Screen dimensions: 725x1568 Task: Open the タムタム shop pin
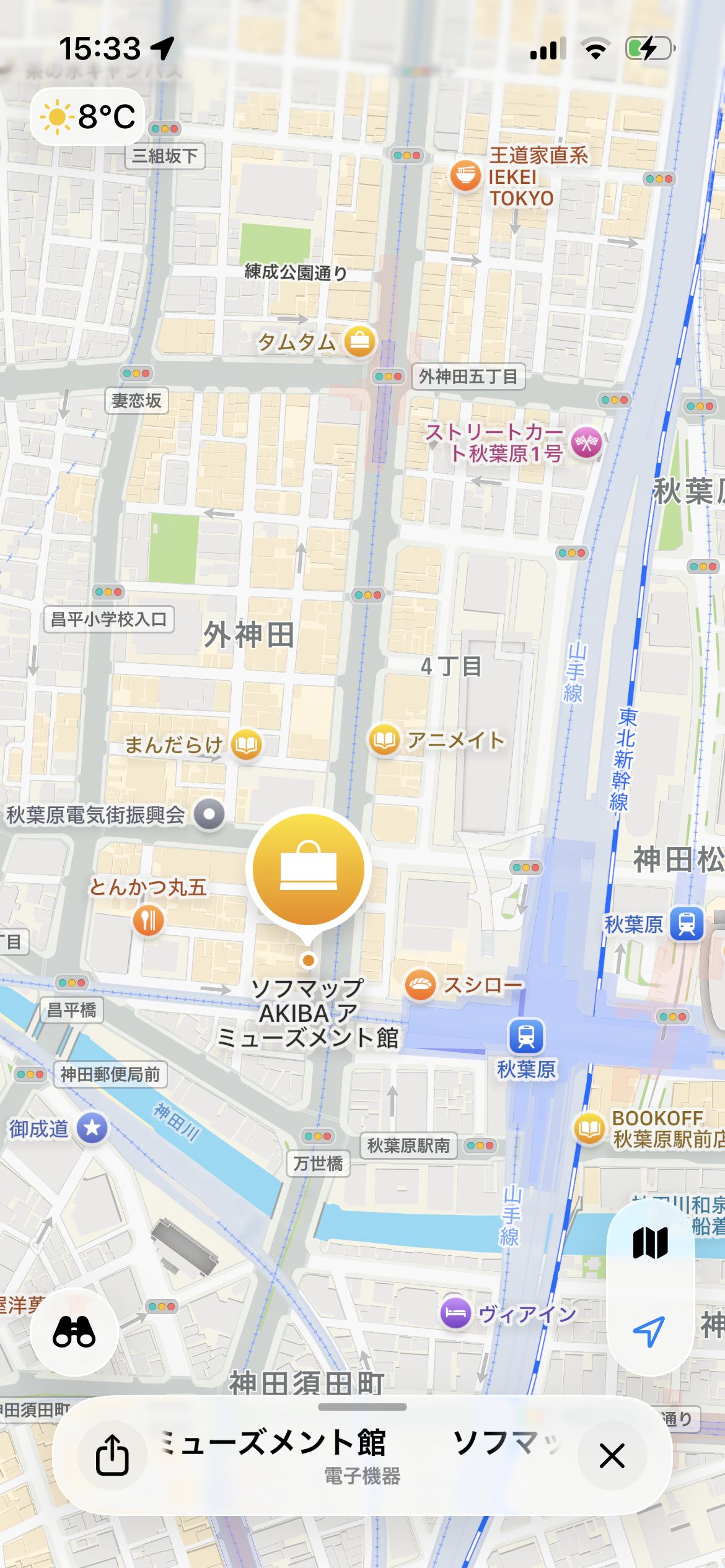click(360, 341)
